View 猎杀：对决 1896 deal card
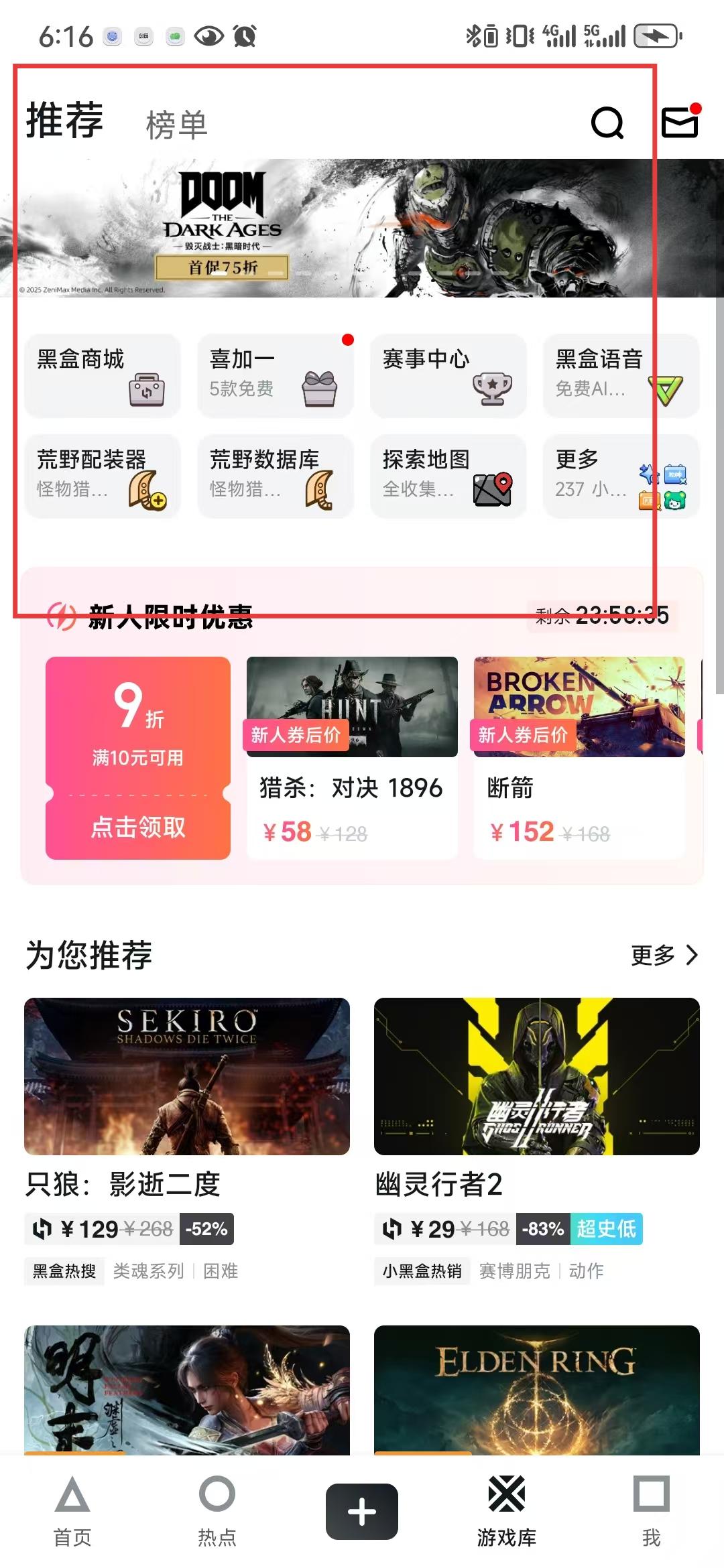Viewport: 724px width, 1568px height. [x=352, y=757]
